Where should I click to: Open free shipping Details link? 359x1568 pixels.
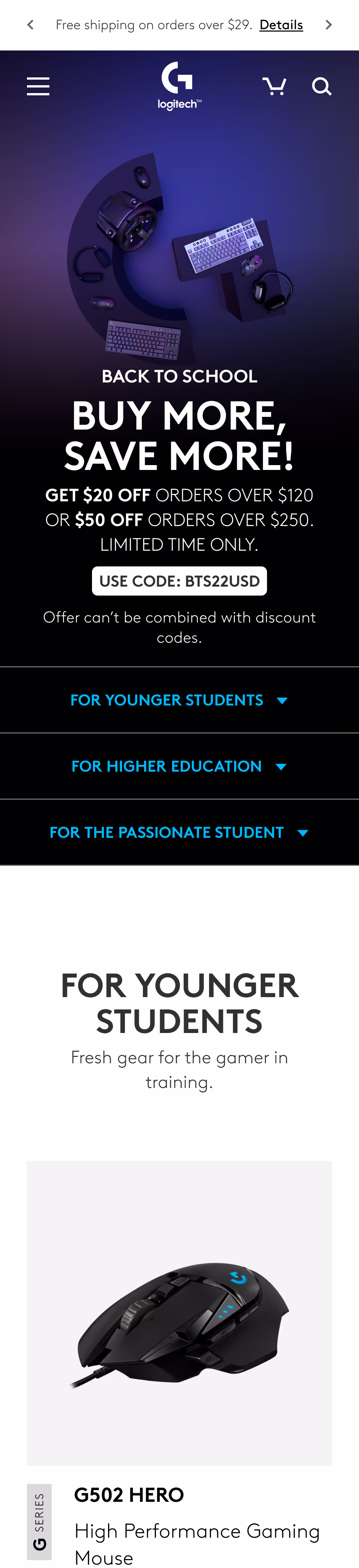(x=280, y=25)
